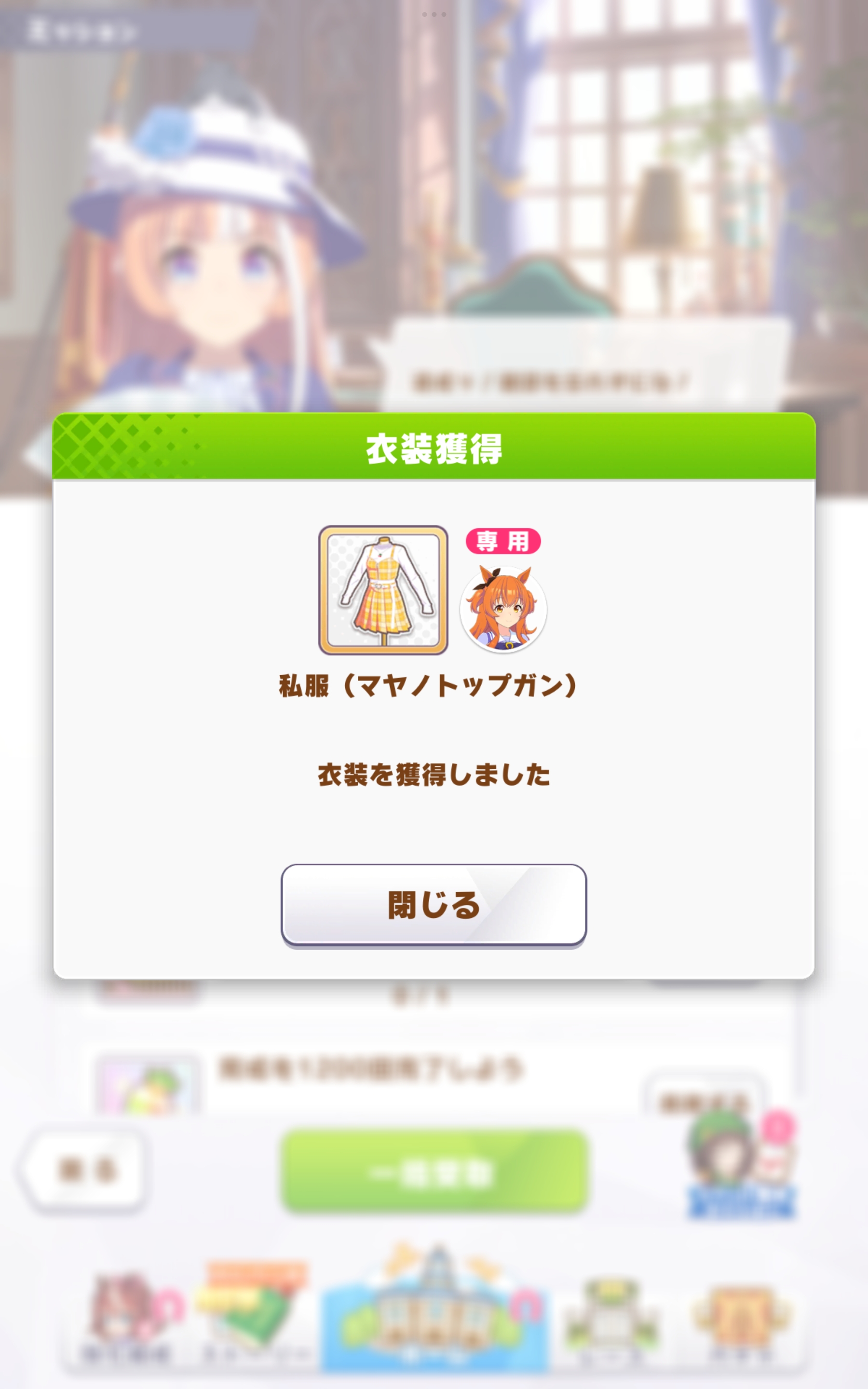The height and width of the screenshot is (1389, 868).
Task: Tap the 私服 outfit icon
Action: click(x=383, y=590)
